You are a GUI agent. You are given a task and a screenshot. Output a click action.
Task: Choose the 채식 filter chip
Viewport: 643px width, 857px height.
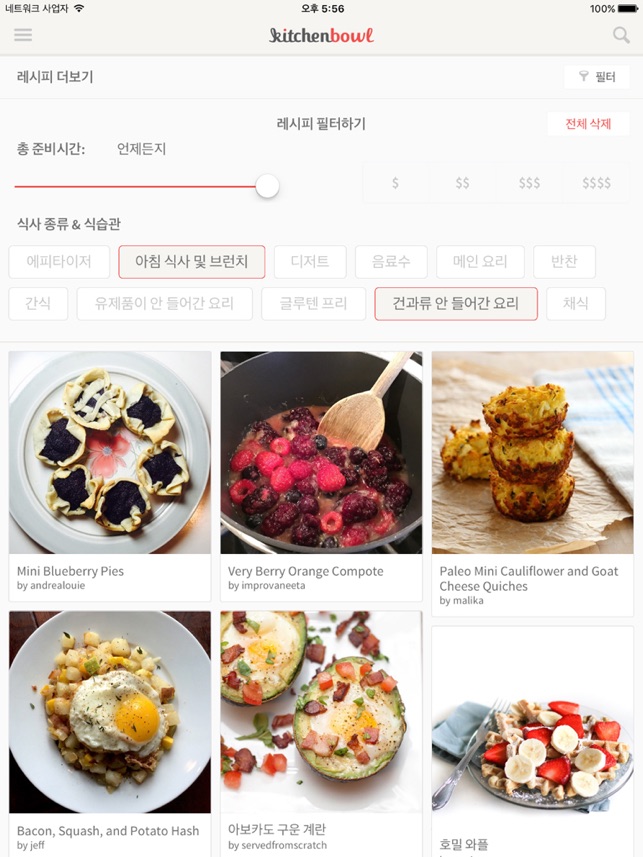(x=576, y=304)
